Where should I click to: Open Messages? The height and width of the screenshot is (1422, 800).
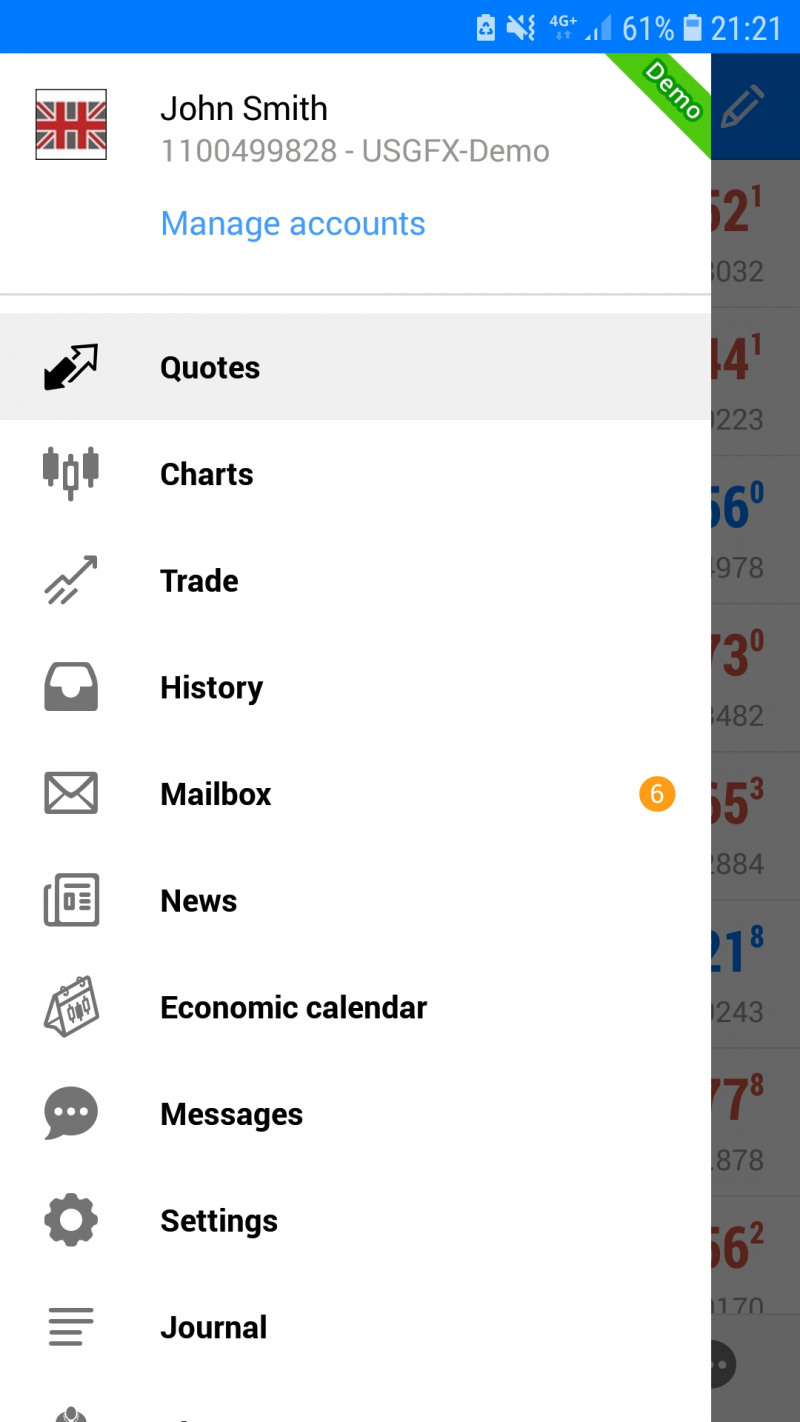pos(355,1114)
